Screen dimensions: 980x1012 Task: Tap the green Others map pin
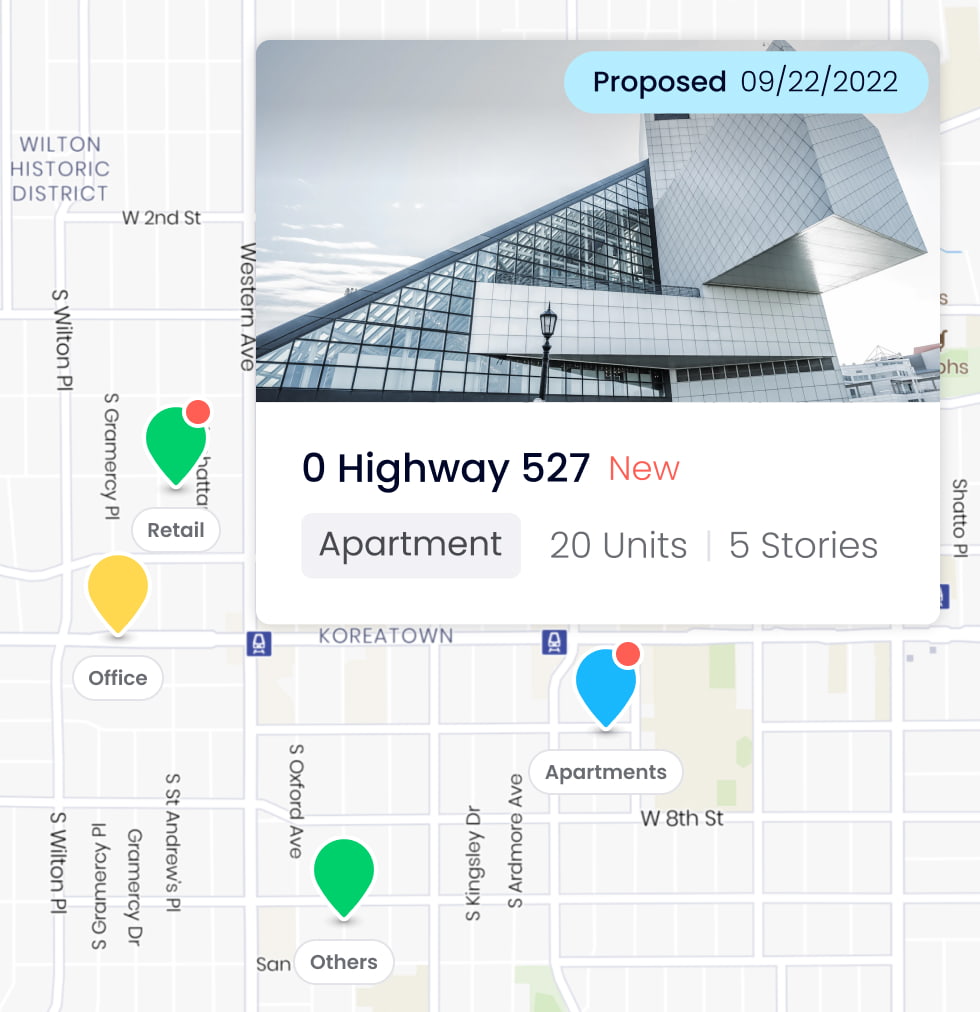344,874
